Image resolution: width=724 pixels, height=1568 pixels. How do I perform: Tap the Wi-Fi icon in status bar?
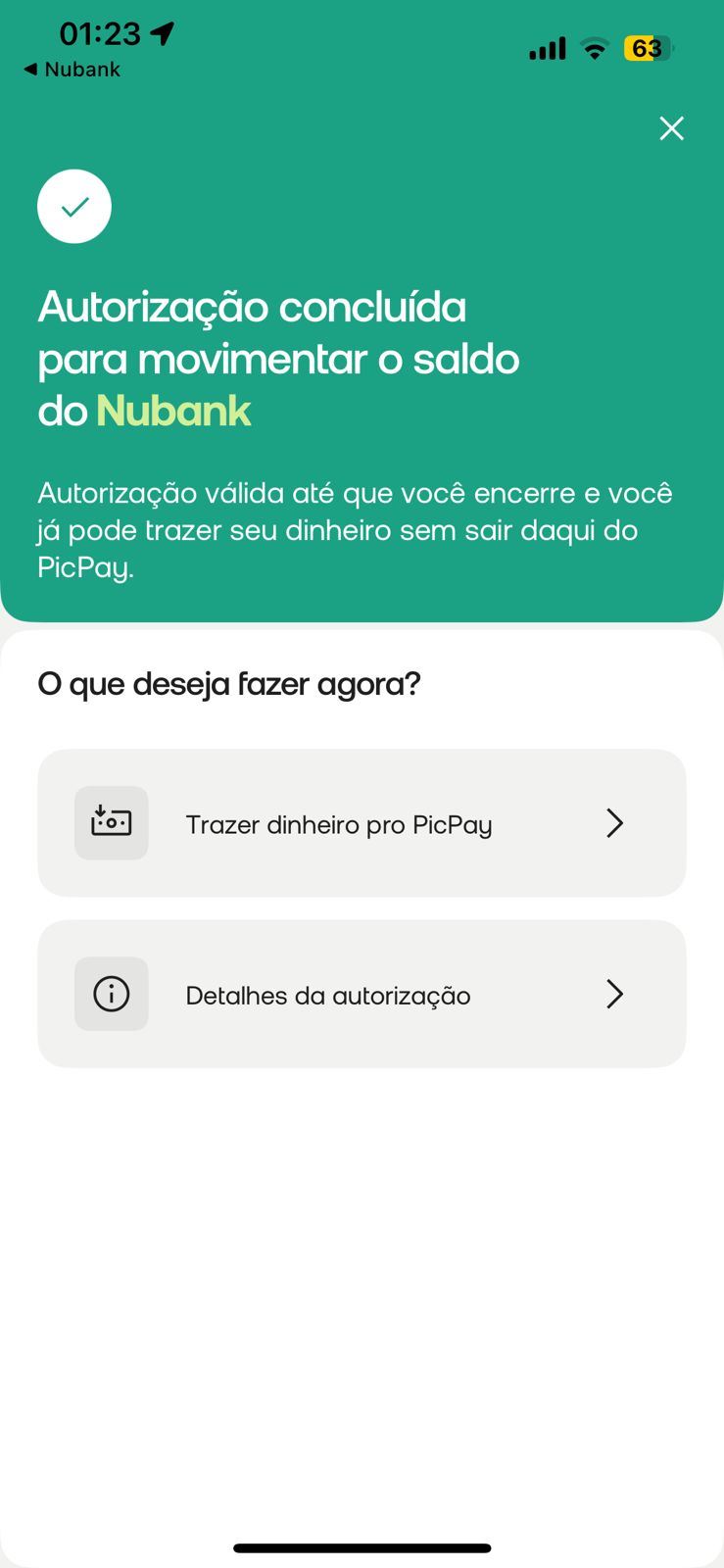click(595, 48)
